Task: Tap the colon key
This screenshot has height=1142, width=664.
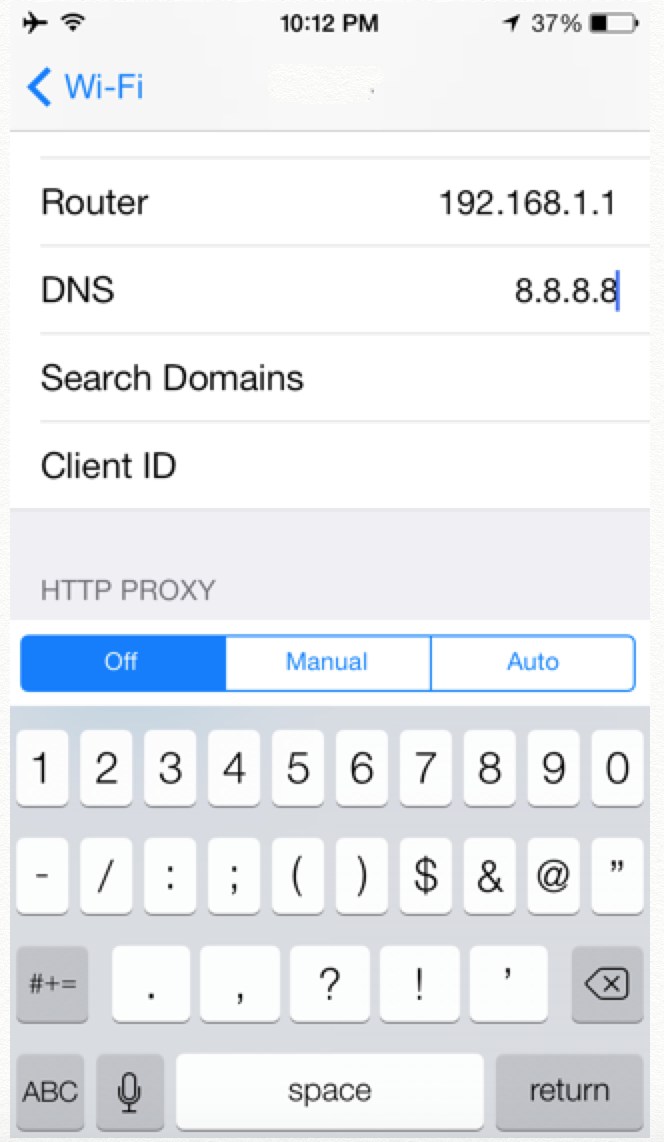Action: pyautogui.click(x=171, y=877)
